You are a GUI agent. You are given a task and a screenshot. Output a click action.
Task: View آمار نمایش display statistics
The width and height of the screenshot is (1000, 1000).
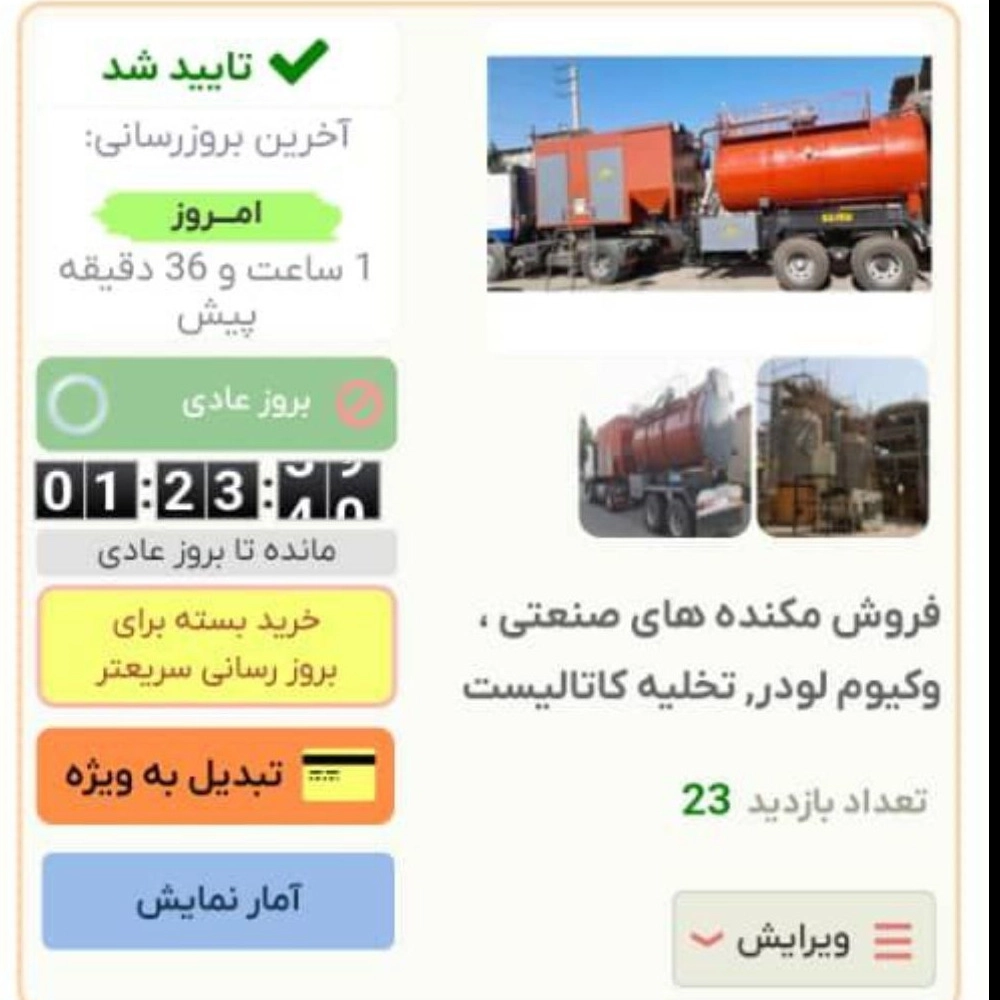(218, 901)
